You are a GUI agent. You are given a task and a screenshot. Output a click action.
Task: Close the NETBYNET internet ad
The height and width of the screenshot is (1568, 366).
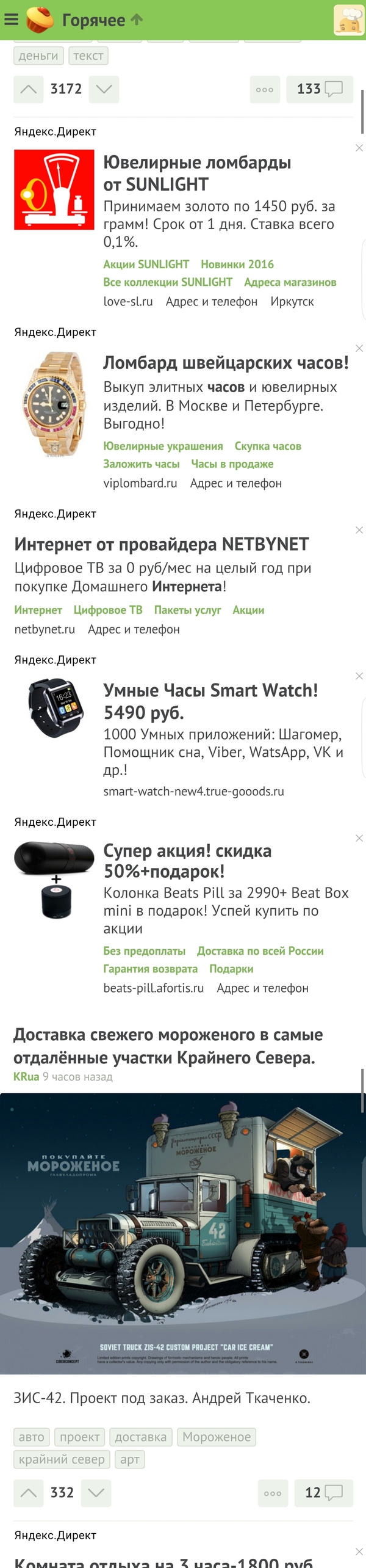(359, 530)
